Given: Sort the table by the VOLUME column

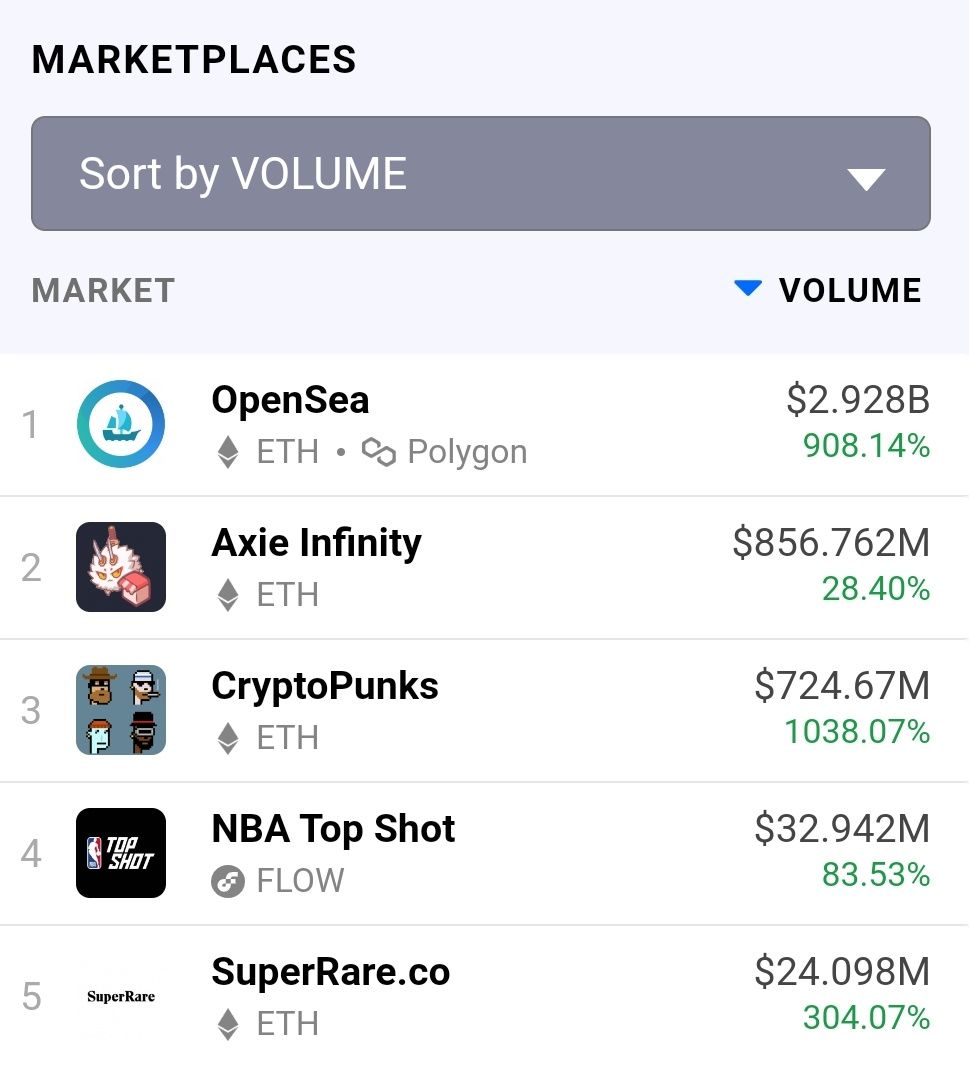Looking at the screenshot, I should pos(849,291).
